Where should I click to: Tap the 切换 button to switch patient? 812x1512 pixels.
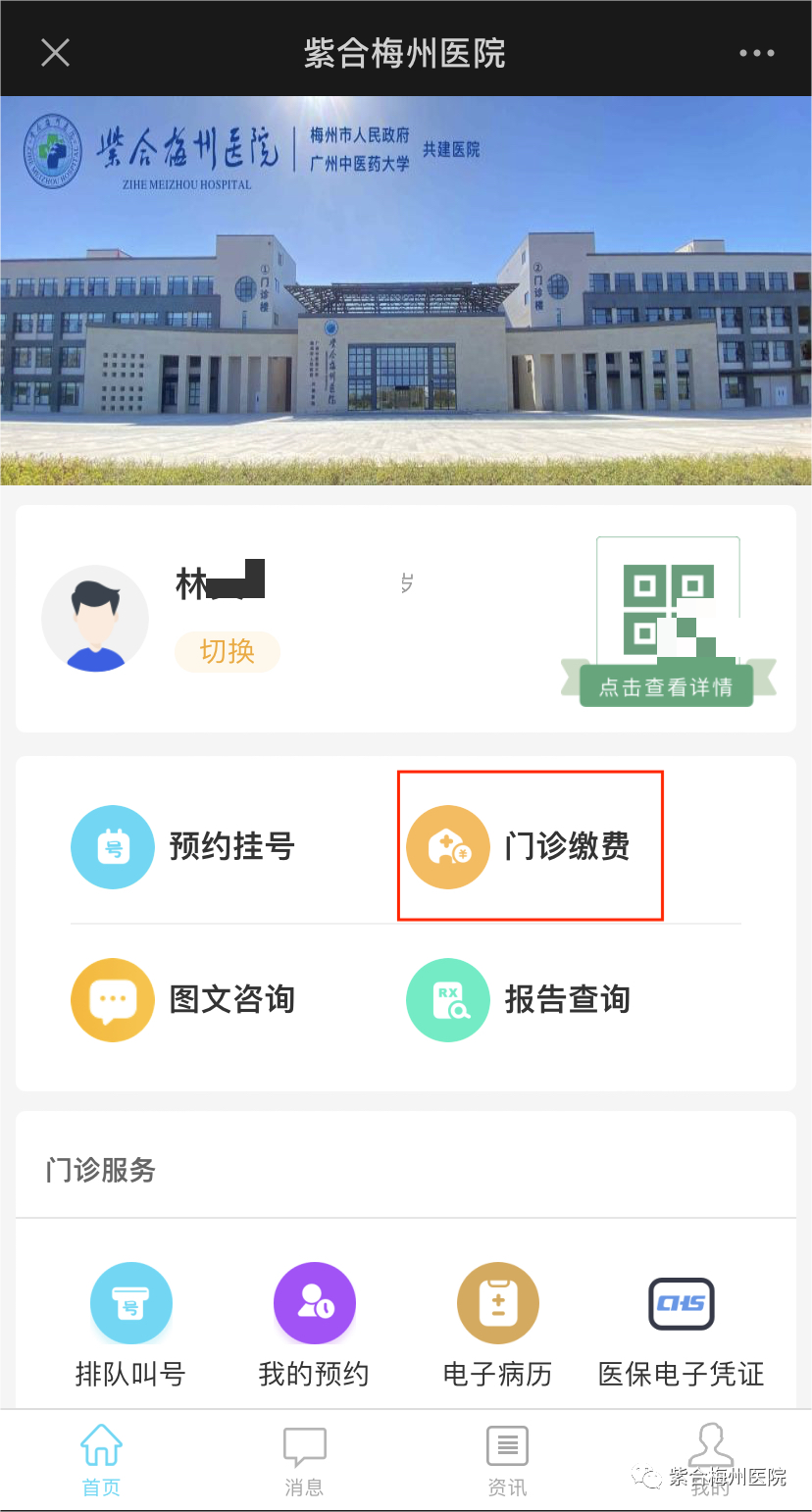(x=228, y=651)
